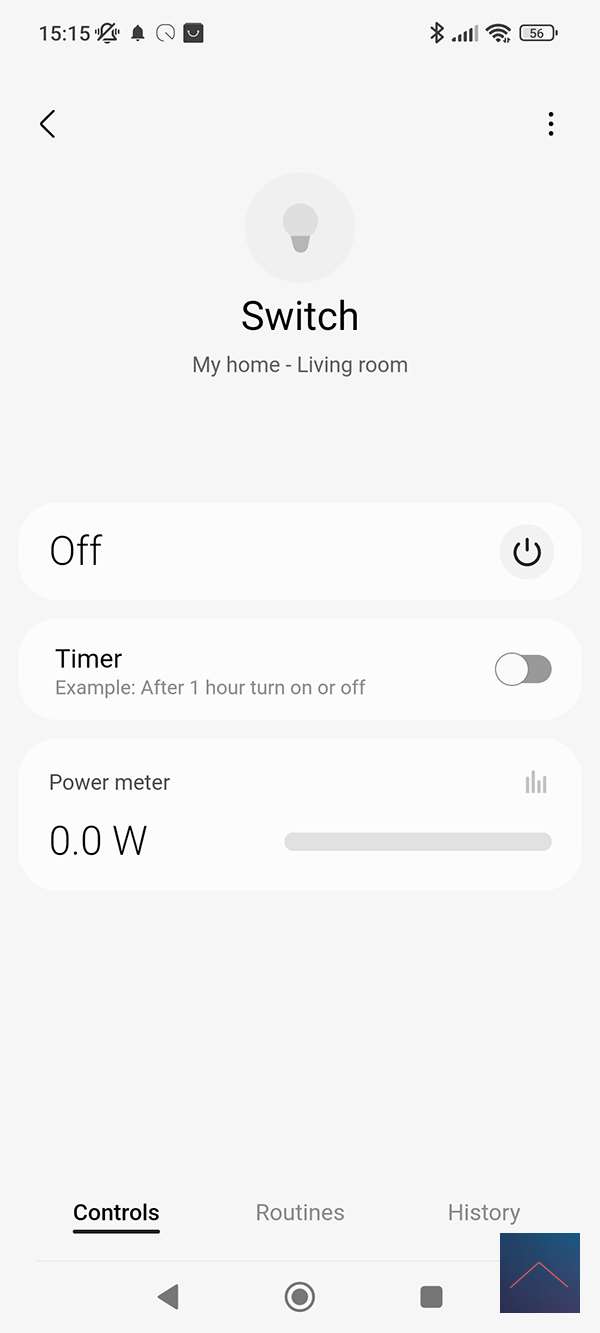This screenshot has width=600, height=1333.
Task: Select the Controls tab
Action: 116,1213
